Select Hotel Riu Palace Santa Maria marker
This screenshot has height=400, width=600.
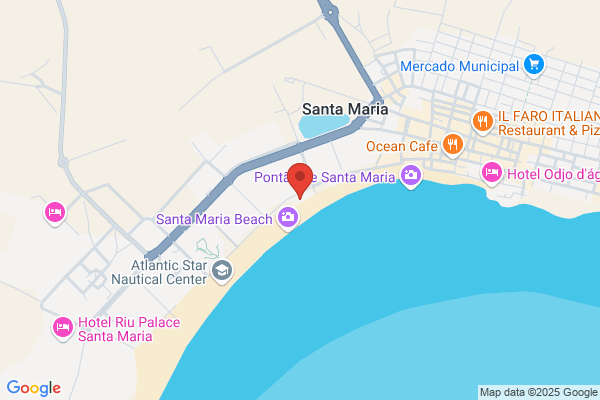[x=63, y=328]
